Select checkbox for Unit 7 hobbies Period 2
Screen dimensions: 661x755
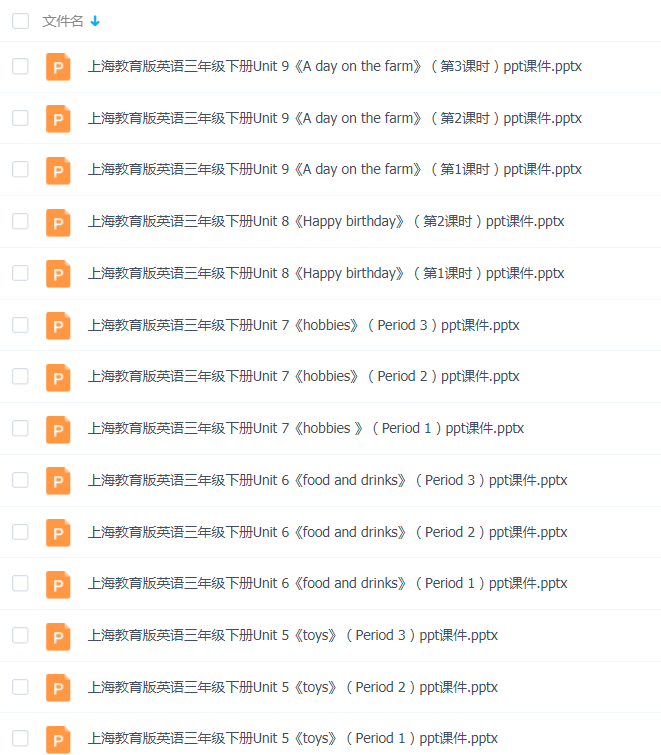pos(20,376)
